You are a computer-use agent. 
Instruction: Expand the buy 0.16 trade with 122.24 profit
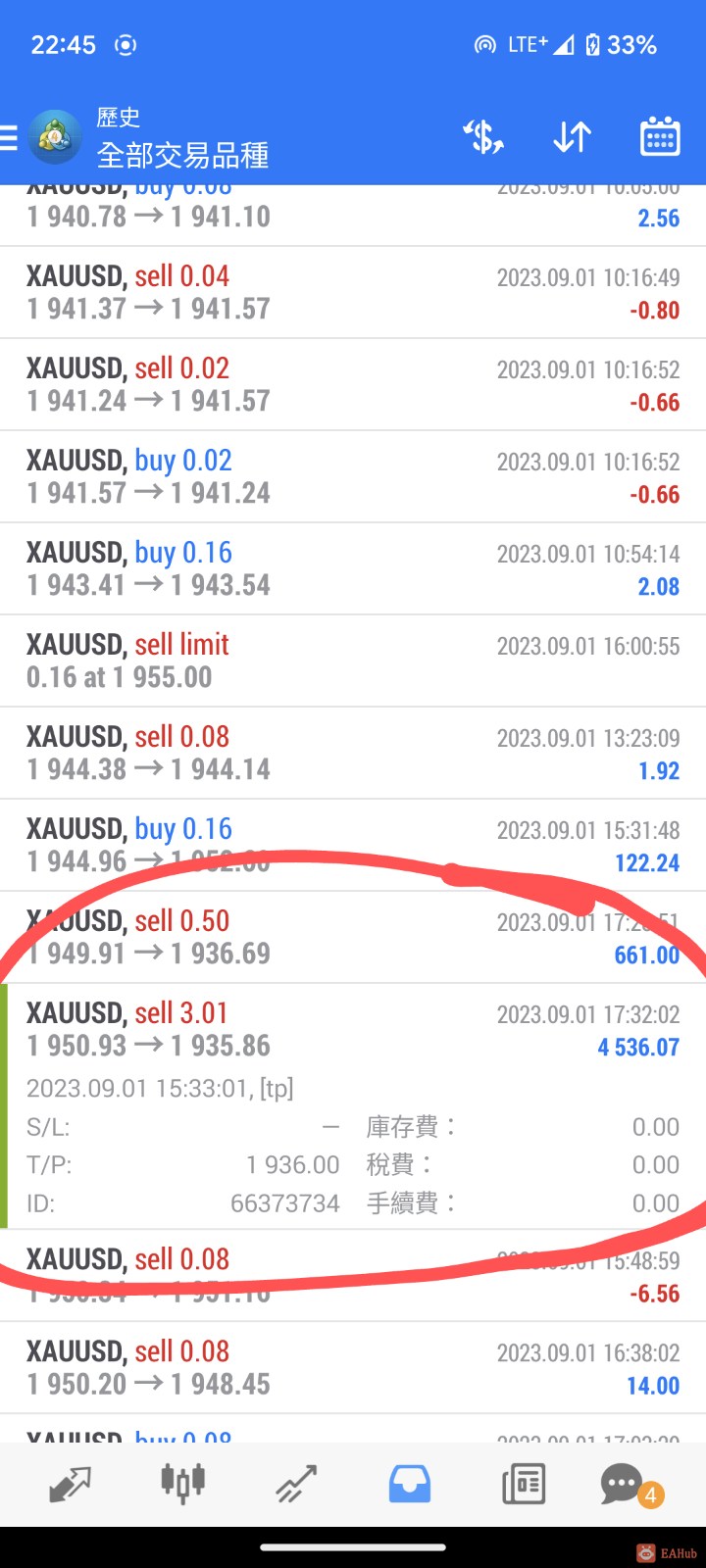click(x=353, y=845)
